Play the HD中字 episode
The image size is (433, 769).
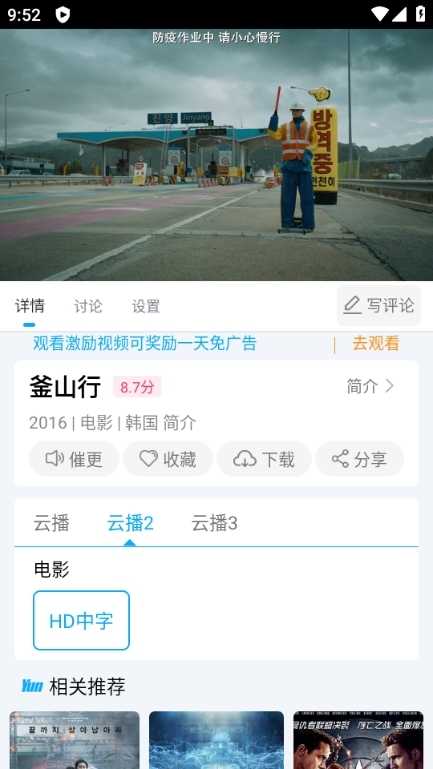point(81,620)
